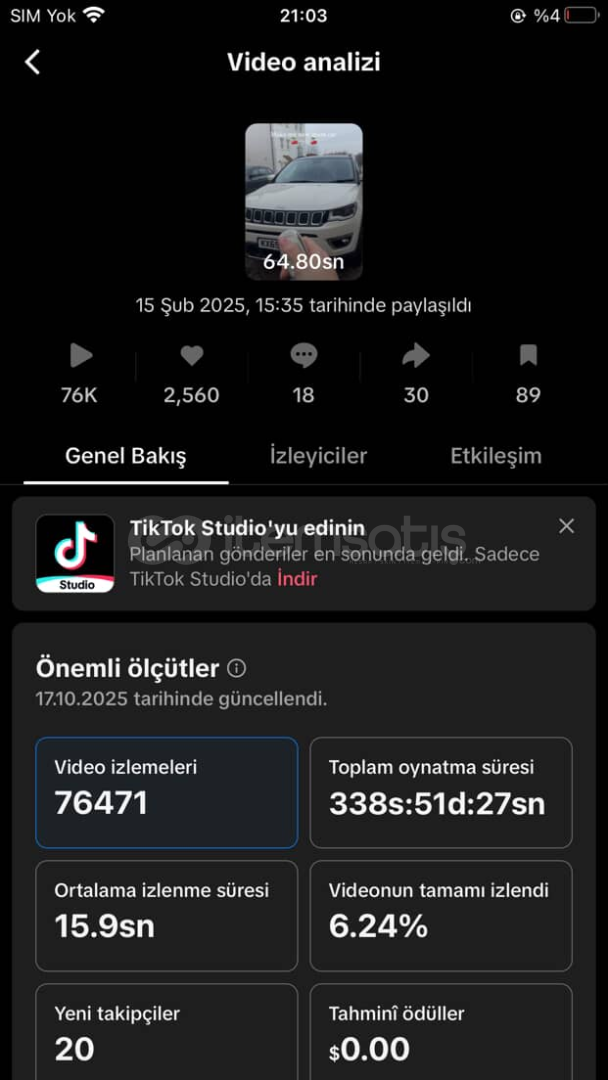Viewport: 608px width, 1080px height.
Task: Open the Videonun tamamı izlendi metric
Action: 441,915
